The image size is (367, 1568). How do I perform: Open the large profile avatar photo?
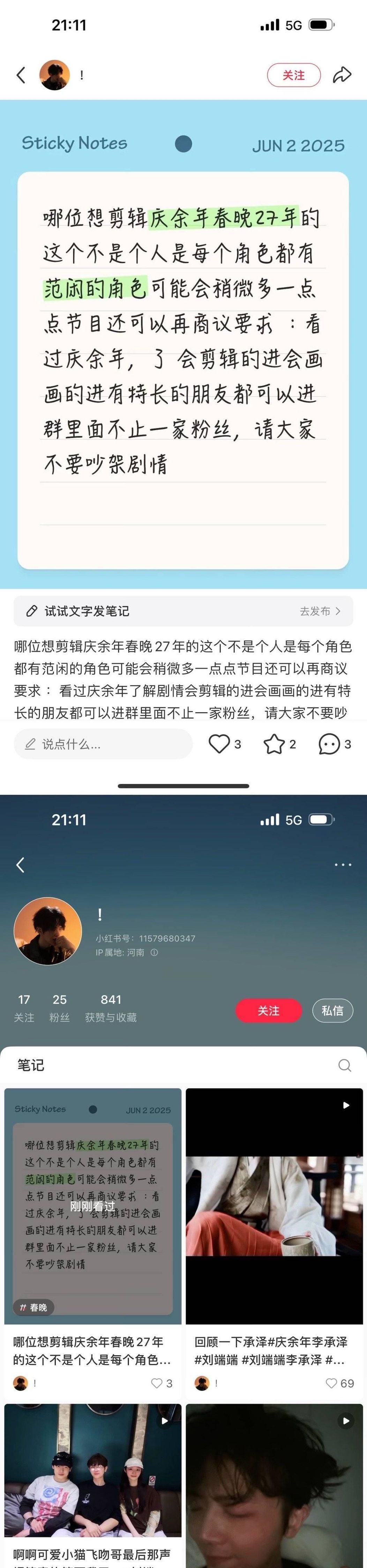[x=47, y=931]
